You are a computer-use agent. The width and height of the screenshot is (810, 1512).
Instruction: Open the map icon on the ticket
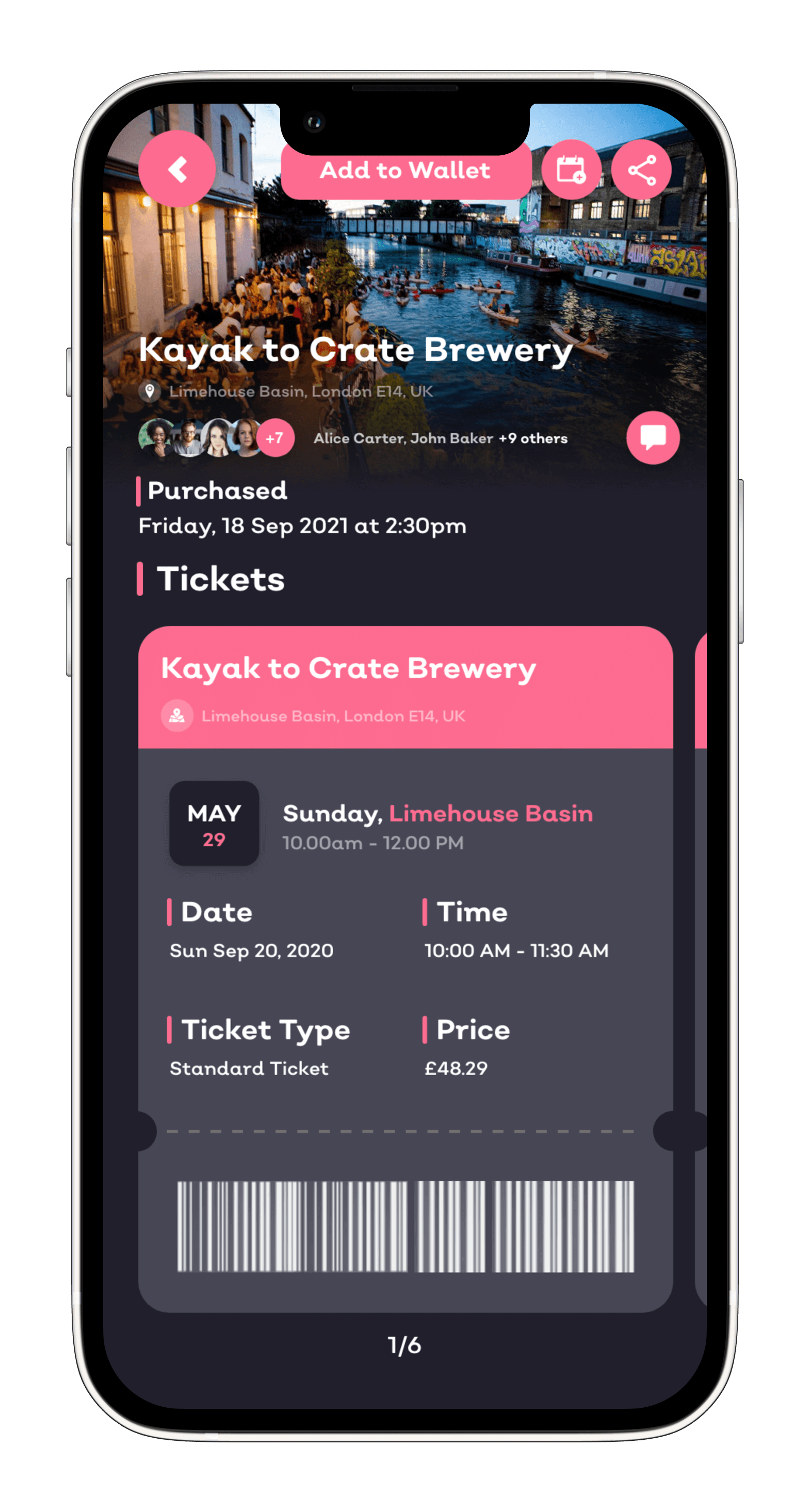coord(177,715)
